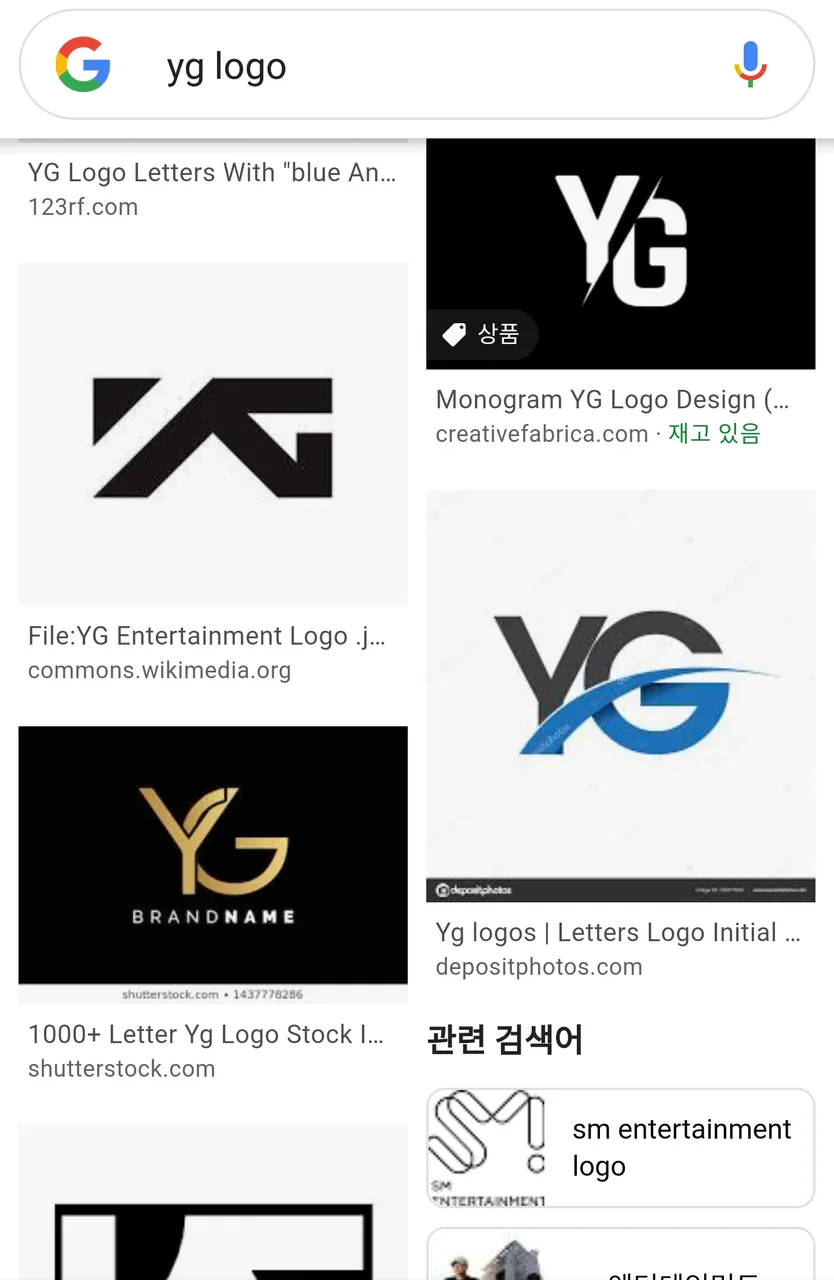Open the depositphotos.com blue swoosh YG result
834x1280 pixels.
tap(620, 696)
